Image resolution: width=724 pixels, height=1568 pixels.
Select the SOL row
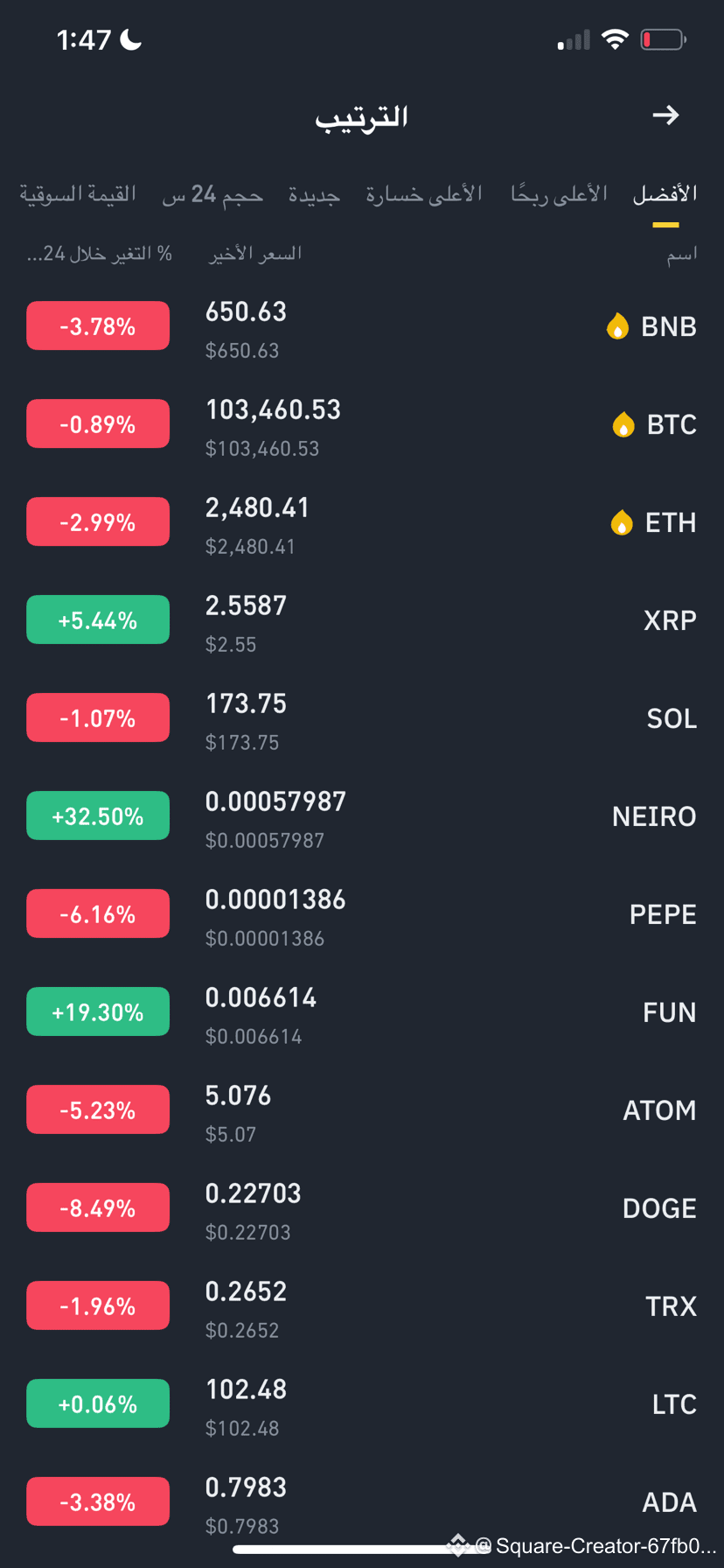tap(362, 718)
